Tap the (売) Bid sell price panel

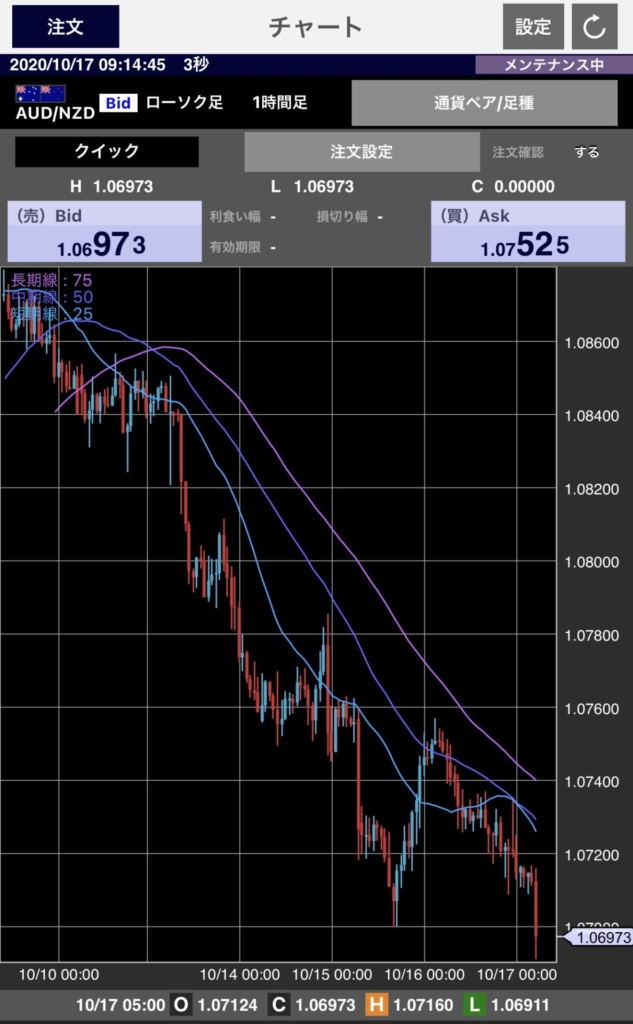(x=105, y=232)
